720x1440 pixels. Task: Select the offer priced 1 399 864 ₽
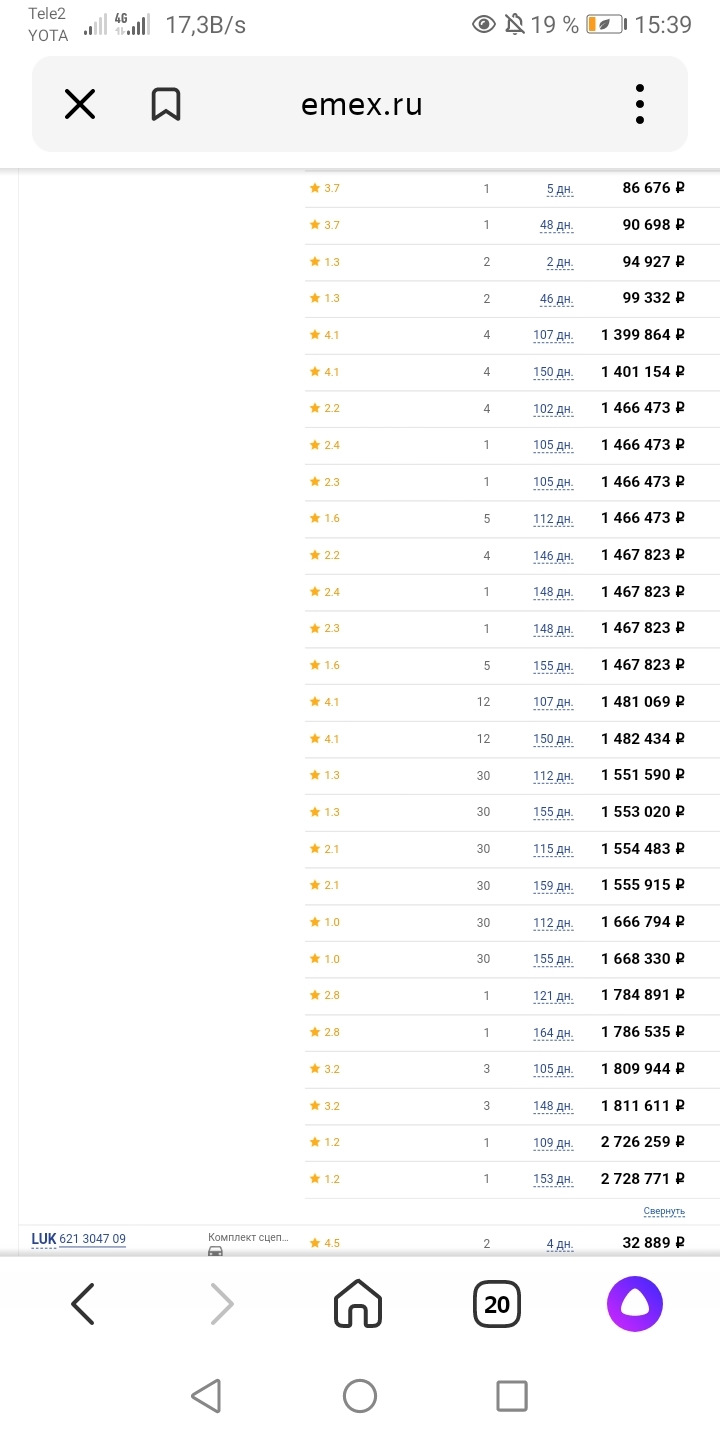pos(642,335)
